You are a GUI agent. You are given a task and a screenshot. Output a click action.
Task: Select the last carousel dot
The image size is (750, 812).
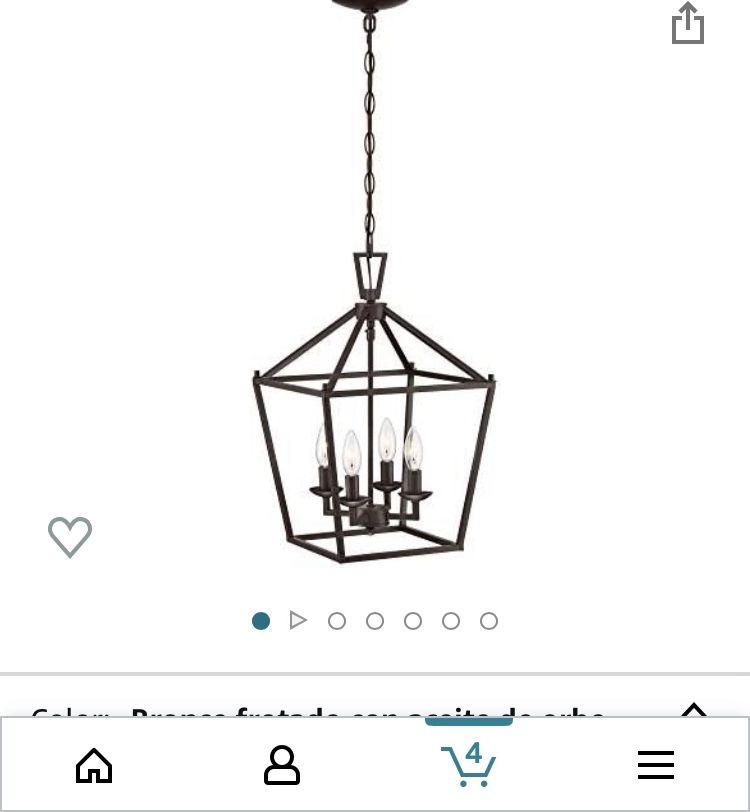click(489, 620)
